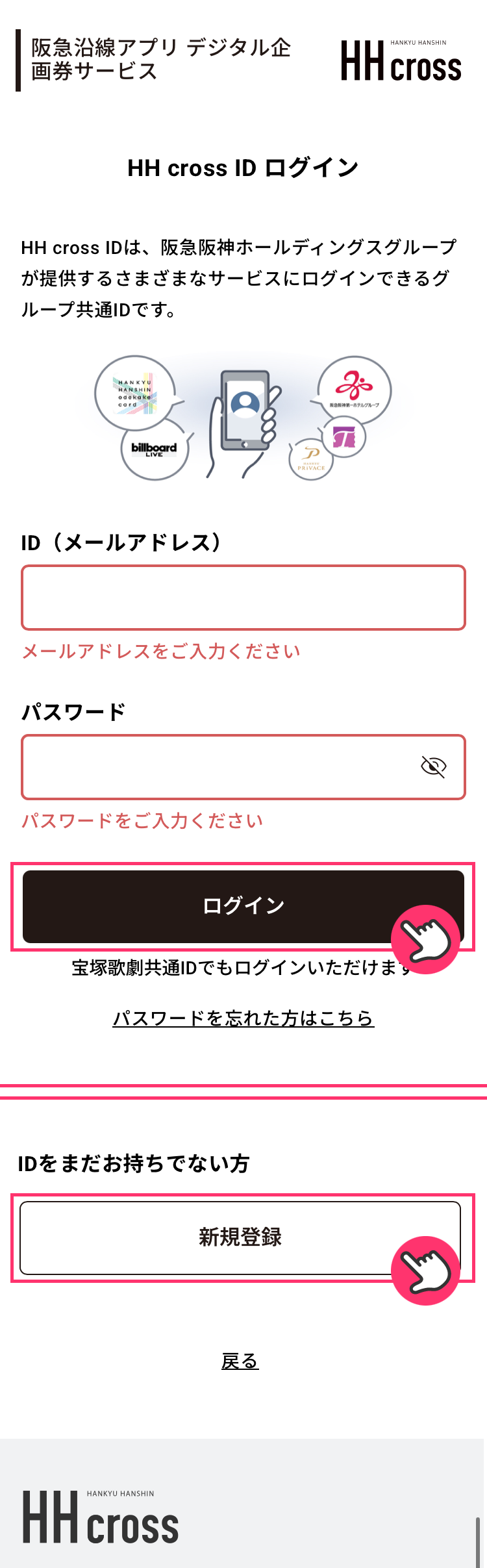Toggle password visibility eye icon
Screen dimensions: 487x1568
[433, 767]
